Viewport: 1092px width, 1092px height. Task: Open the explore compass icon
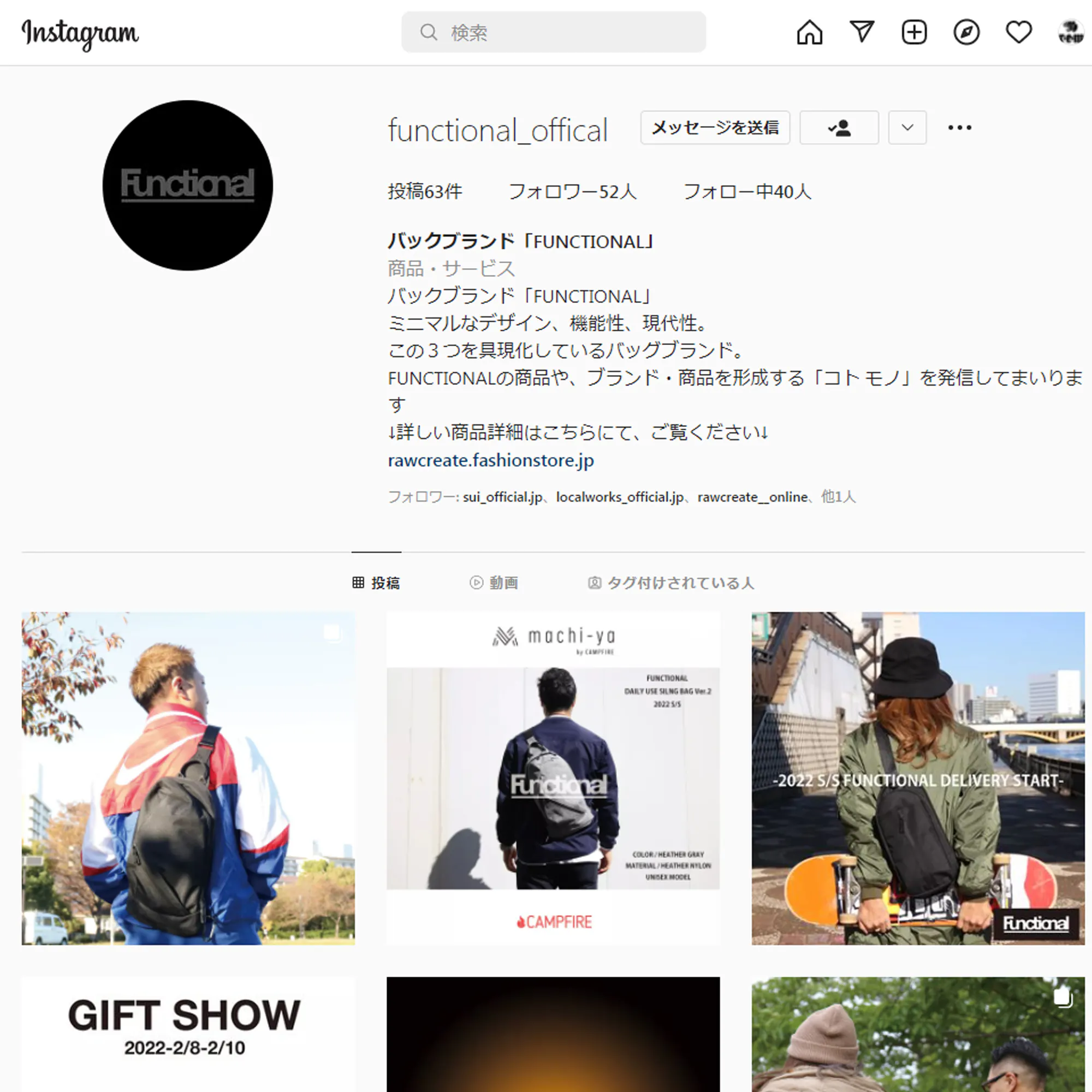click(x=966, y=32)
